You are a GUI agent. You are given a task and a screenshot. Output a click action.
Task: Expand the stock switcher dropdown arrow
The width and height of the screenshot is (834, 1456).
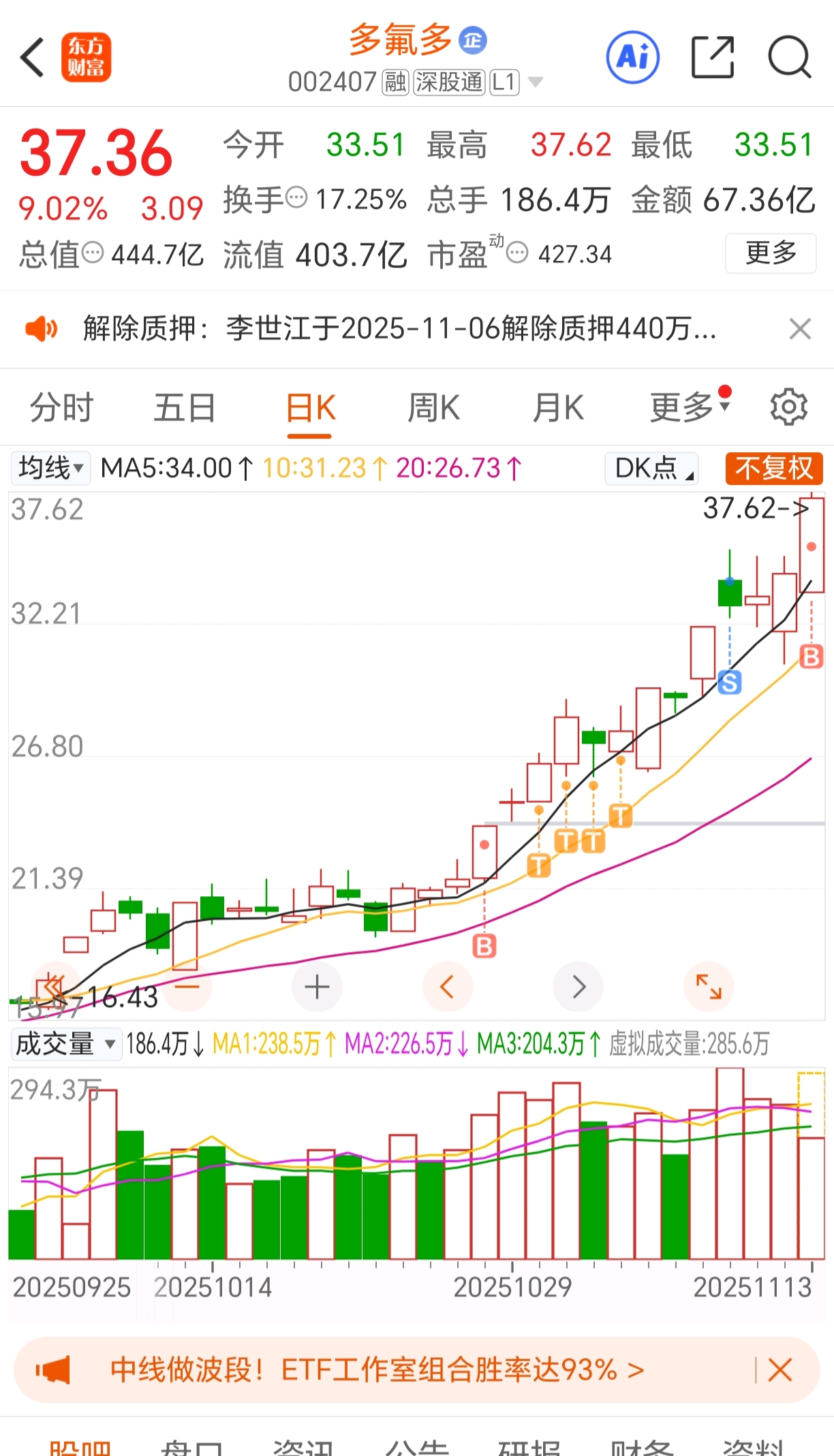(536, 82)
